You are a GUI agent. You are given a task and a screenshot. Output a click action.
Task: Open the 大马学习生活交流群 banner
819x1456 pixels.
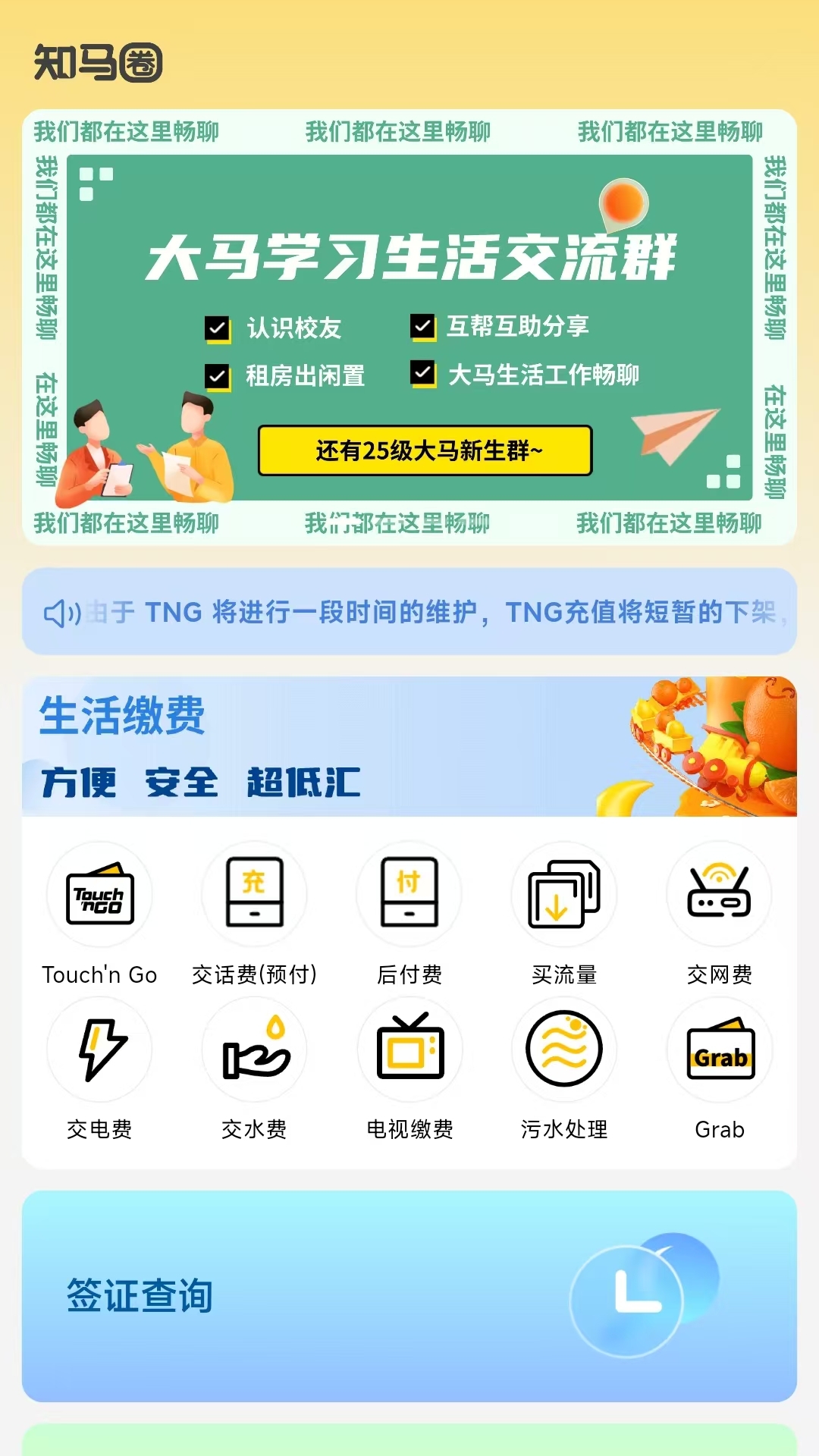point(409,327)
